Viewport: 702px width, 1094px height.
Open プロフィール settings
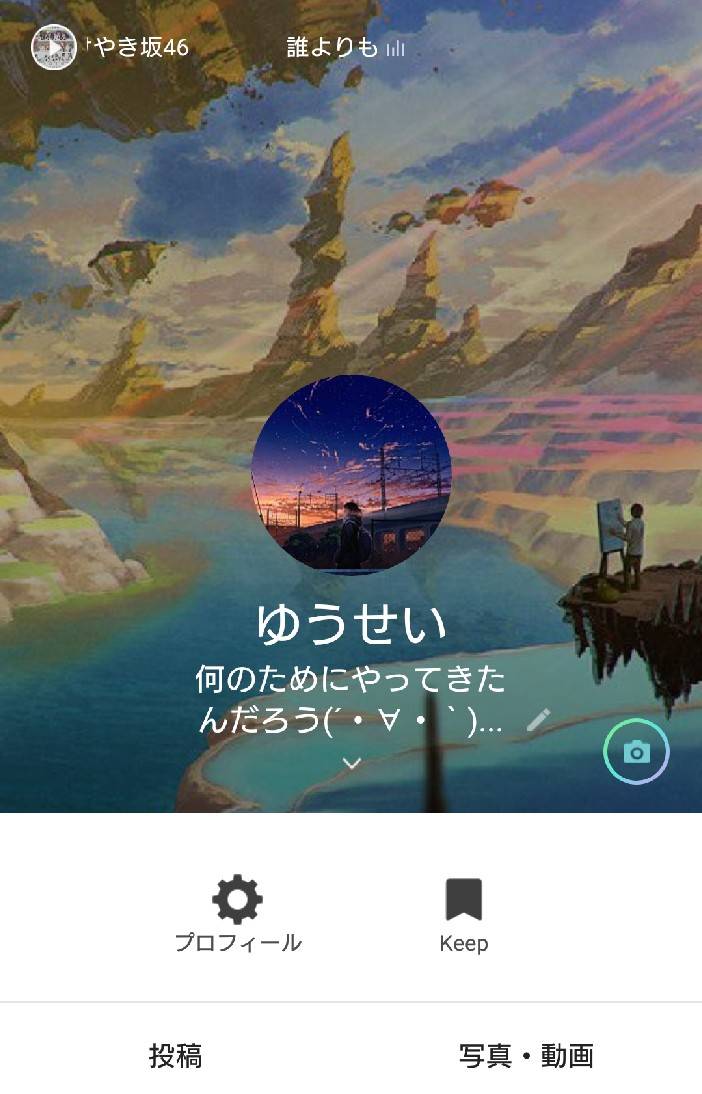[x=238, y=913]
